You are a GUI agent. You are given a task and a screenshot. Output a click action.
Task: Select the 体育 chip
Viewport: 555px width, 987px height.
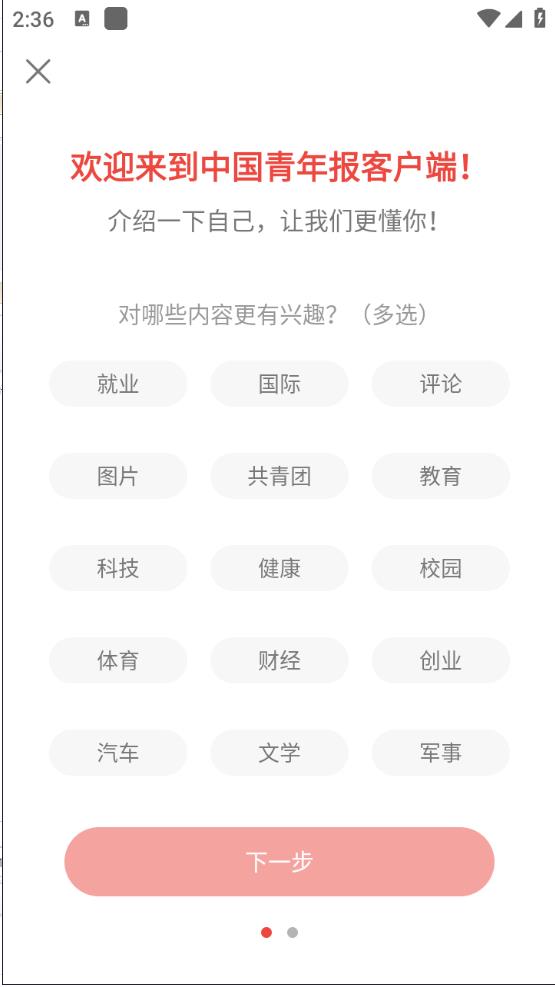point(118,660)
